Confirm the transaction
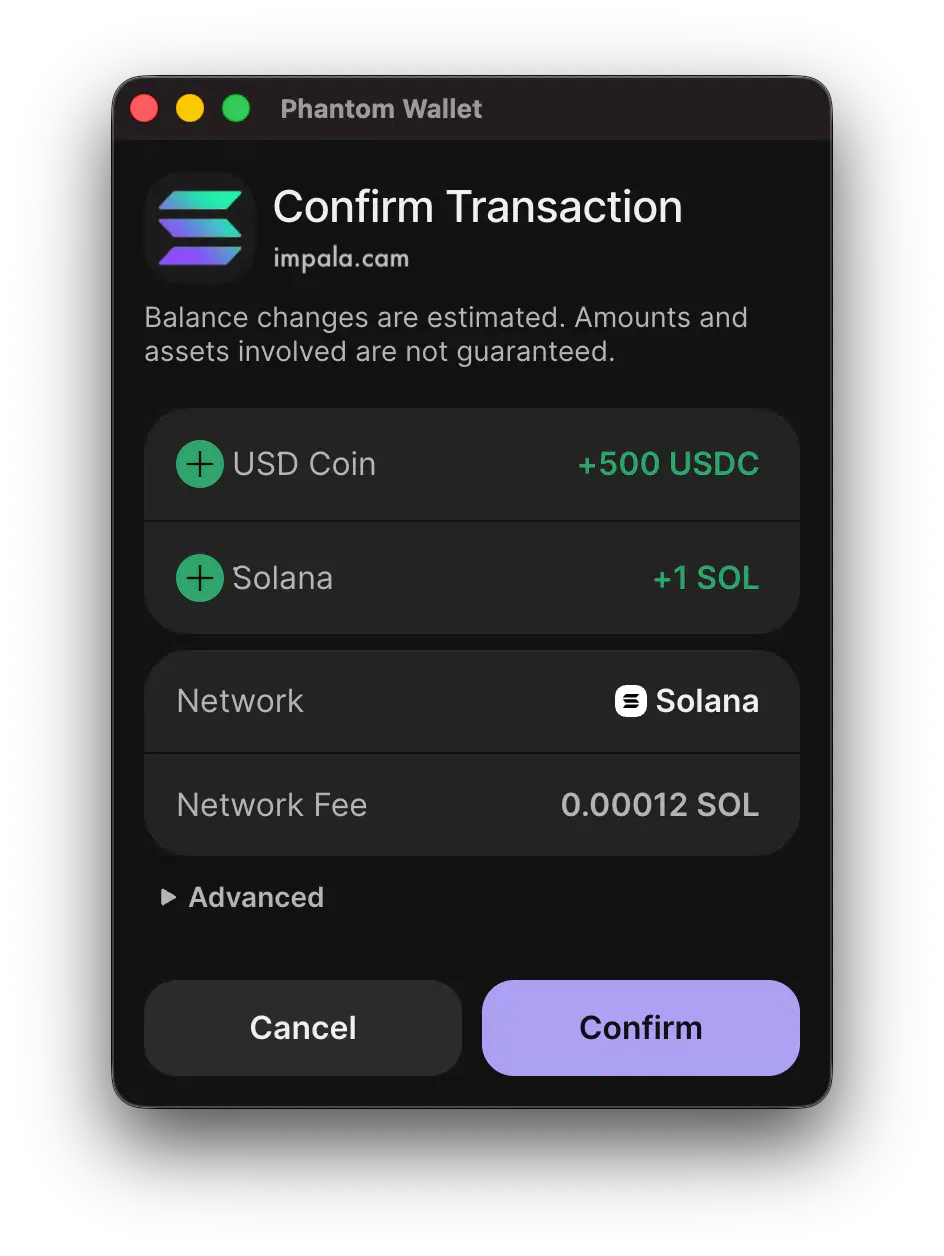944x1256 pixels. coord(640,1027)
